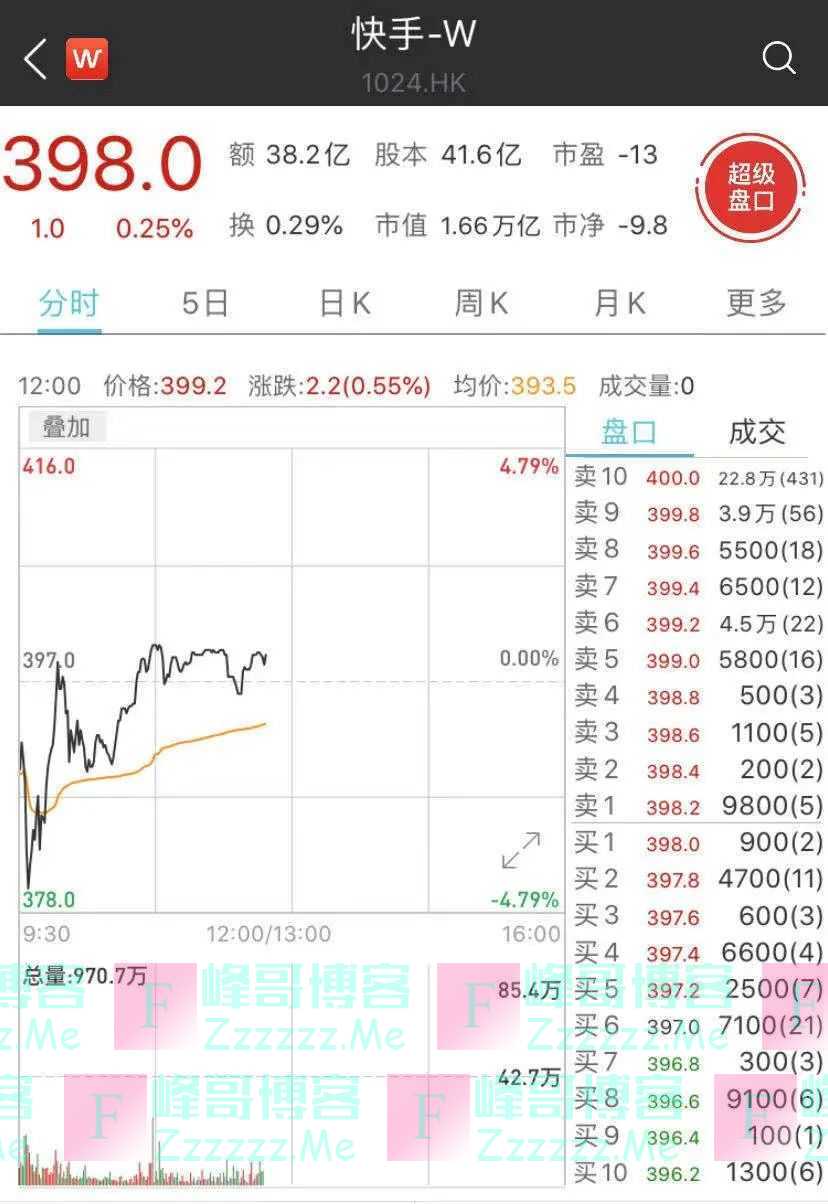Viewport: 828px width, 1204px height.
Task: View the 成交 trades tab
Action: pos(757,433)
